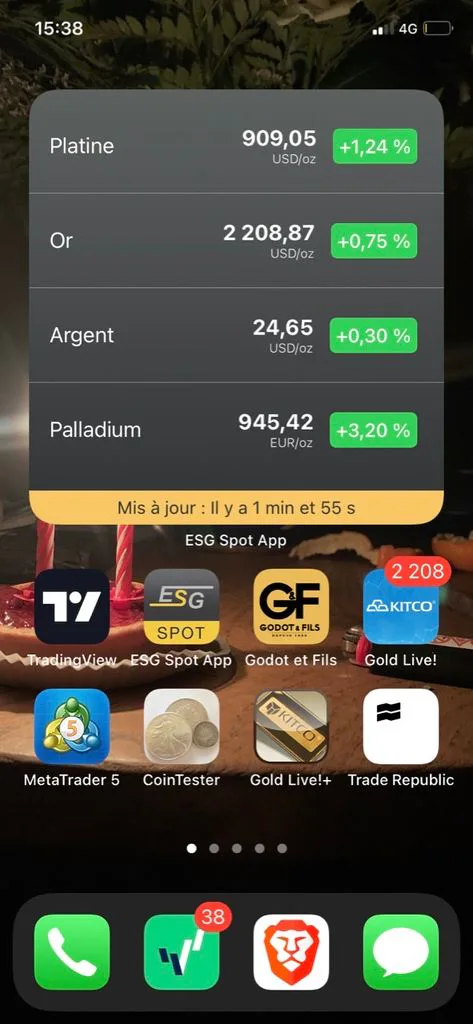The width and height of the screenshot is (473, 1024).
Task: Open the Messages app
Action: (400, 952)
